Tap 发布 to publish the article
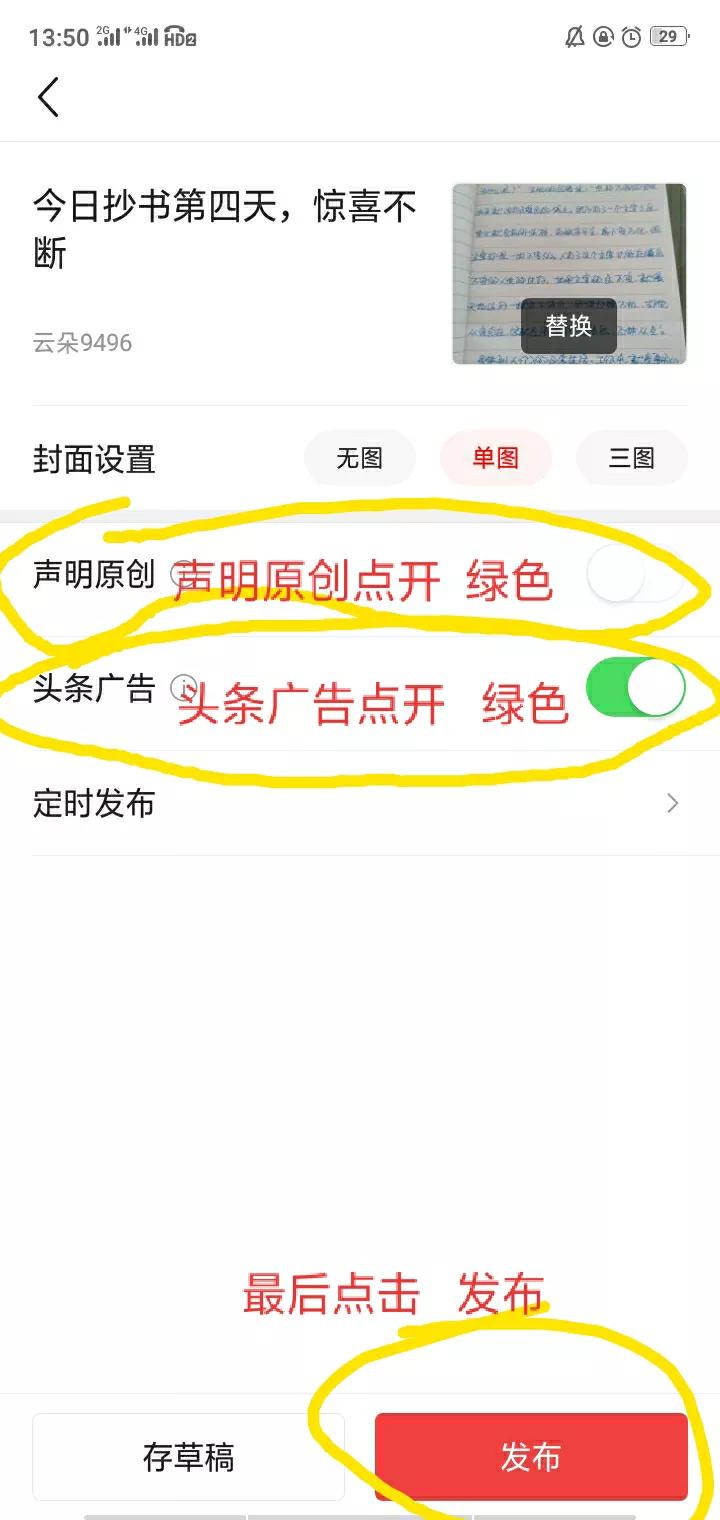This screenshot has height=1520, width=720. (x=531, y=1457)
